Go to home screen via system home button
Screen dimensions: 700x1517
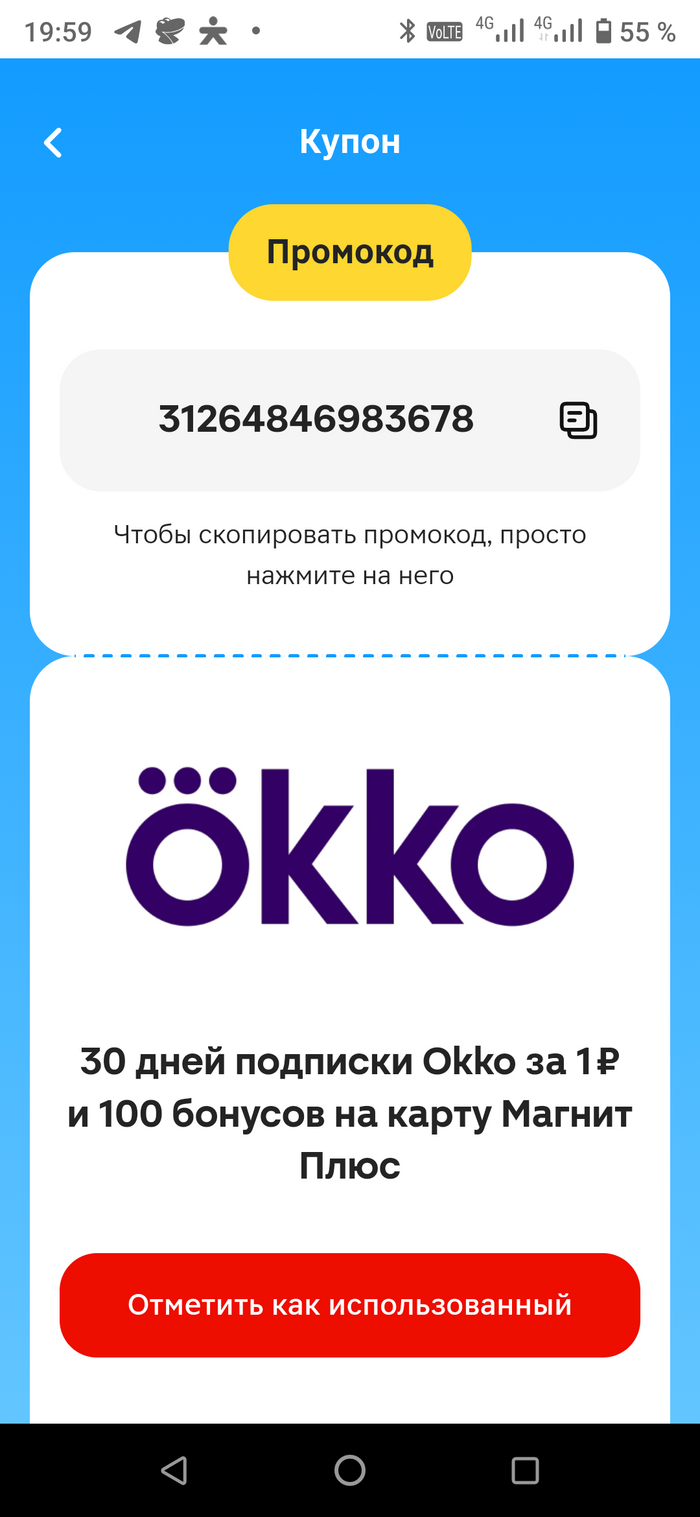[350, 1469]
